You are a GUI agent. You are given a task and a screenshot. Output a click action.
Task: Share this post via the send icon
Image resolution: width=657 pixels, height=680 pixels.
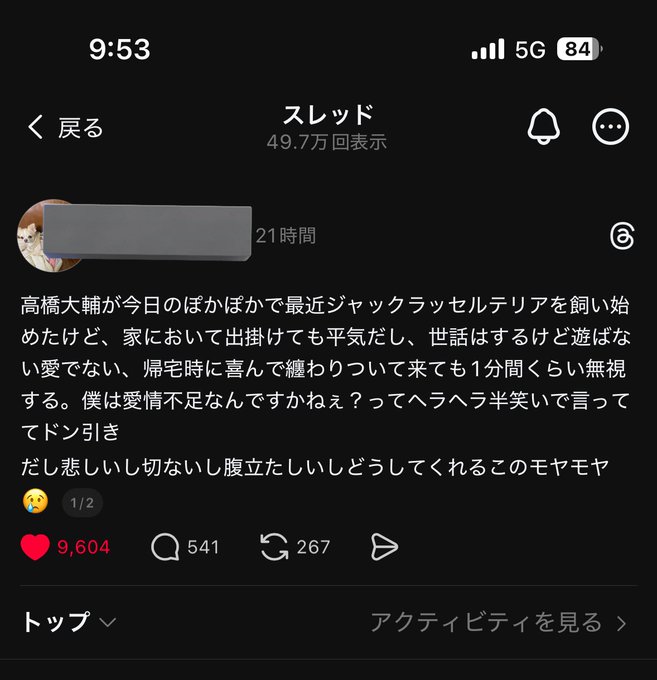tap(384, 547)
